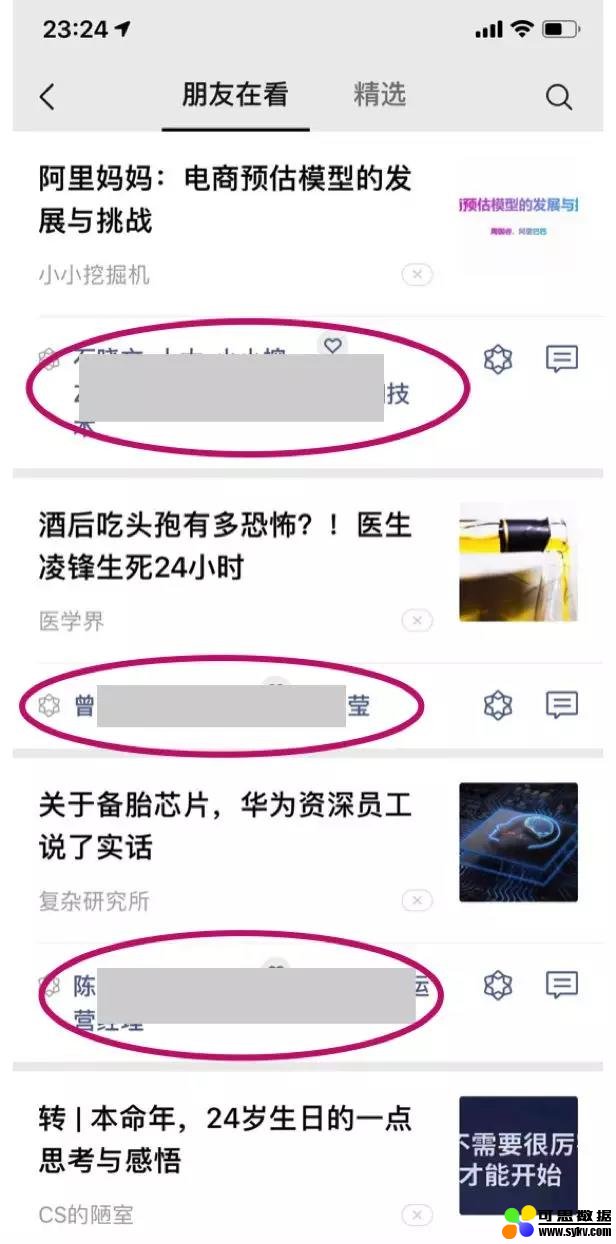View the 酒后吃头孢 article thumbnail
Viewport: 616px width, 1244px height.
[518, 562]
